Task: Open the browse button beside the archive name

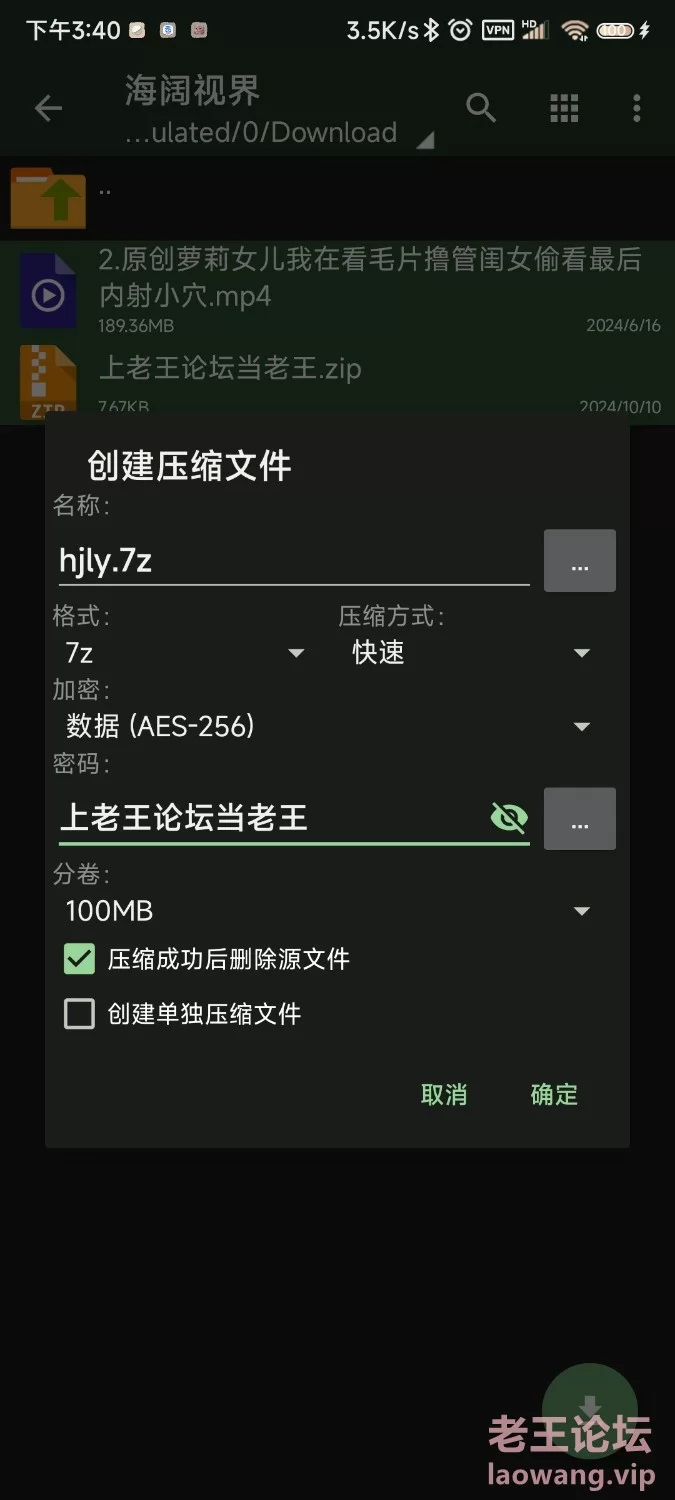Action: pyautogui.click(x=579, y=562)
